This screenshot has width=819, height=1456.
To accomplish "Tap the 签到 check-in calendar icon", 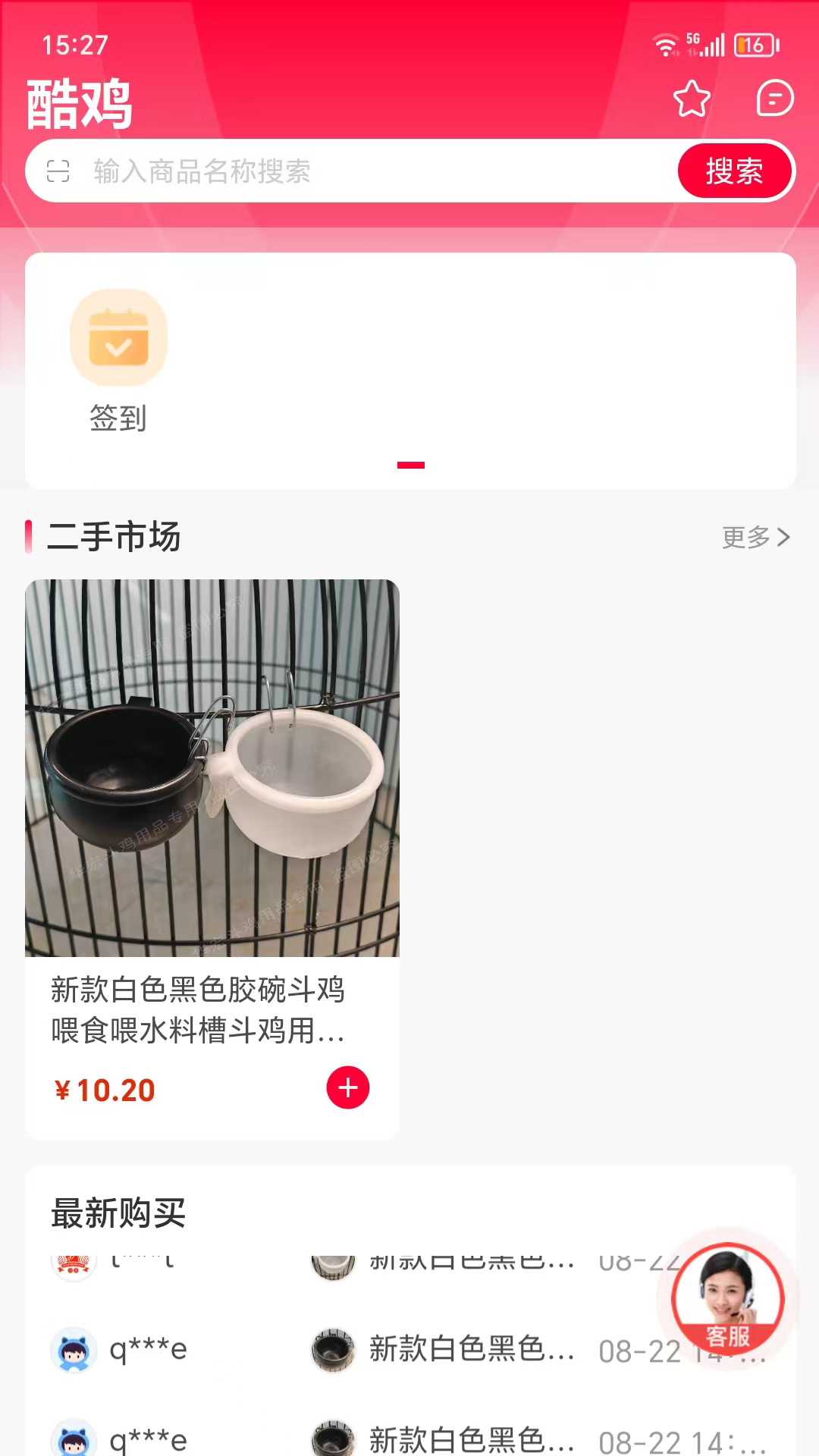I will tap(119, 339).
